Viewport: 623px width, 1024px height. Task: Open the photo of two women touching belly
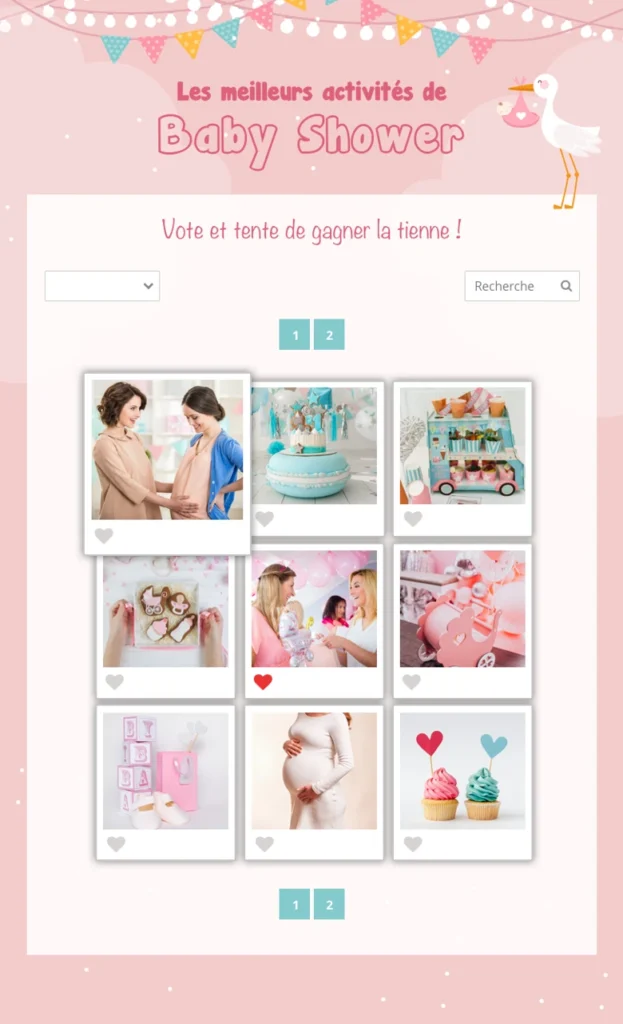pos(167,450)
